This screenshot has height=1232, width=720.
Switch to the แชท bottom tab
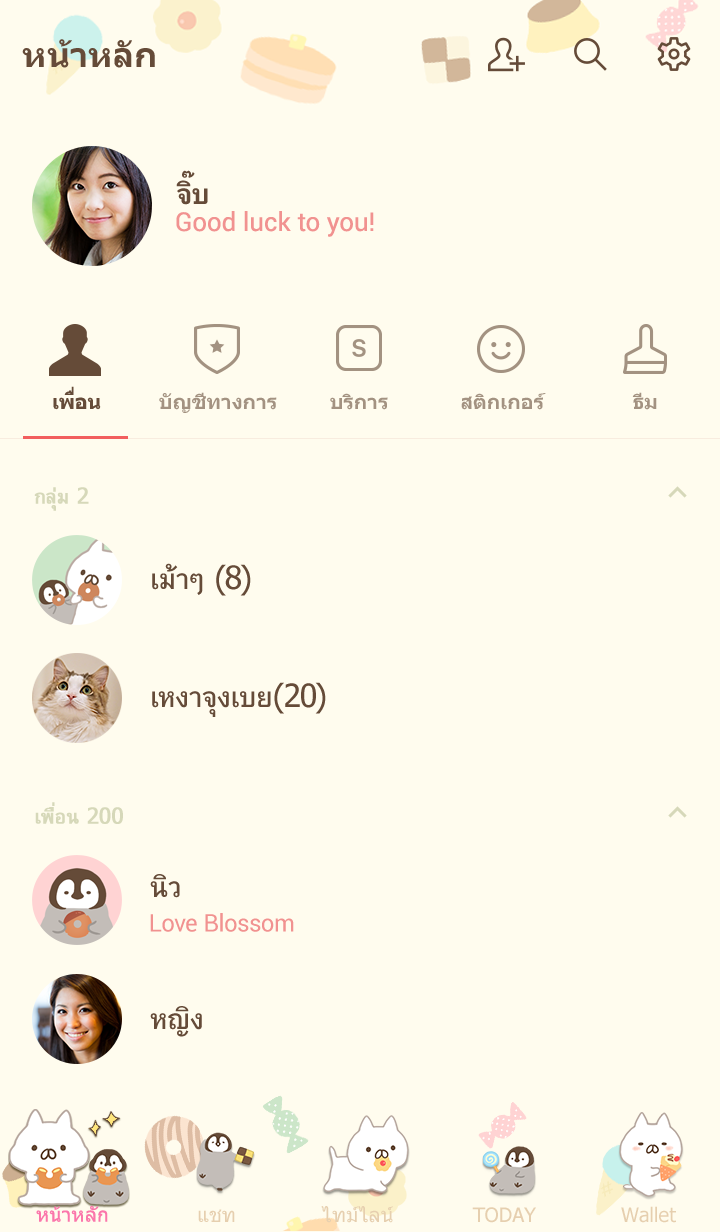(215, 1170)
